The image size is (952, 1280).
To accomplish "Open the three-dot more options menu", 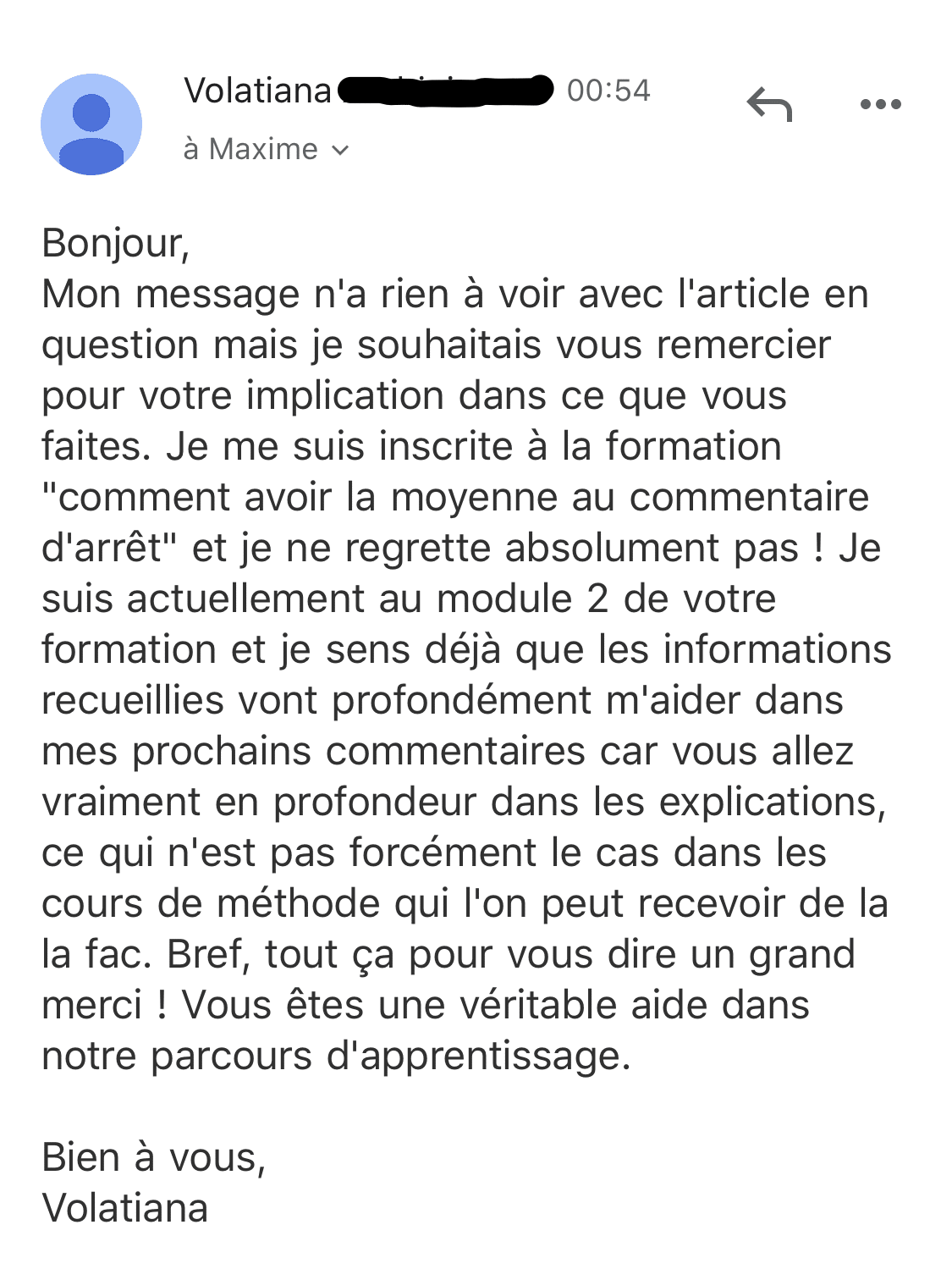I will pos(880,105).
